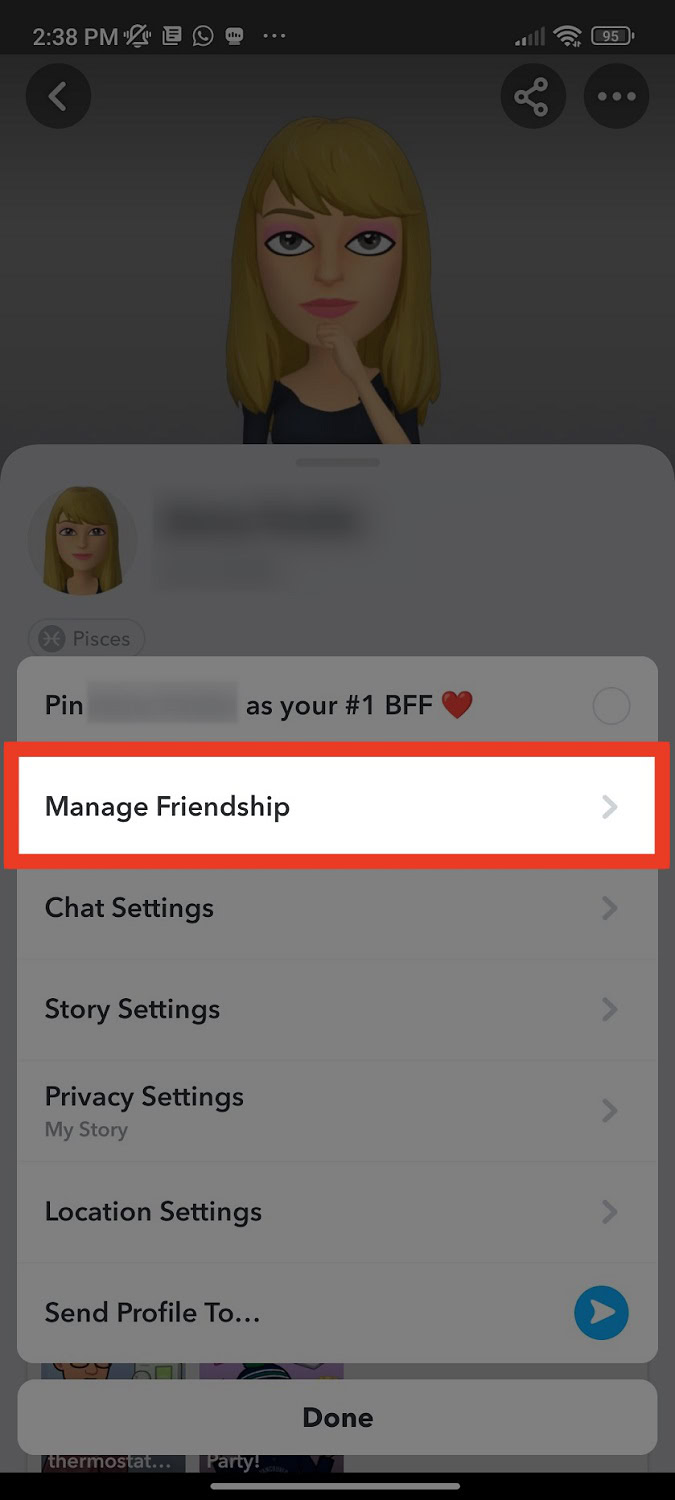This screenshot has height=1500, width=675.
Task: Open Location Settings
Action: coord(337,1212)
